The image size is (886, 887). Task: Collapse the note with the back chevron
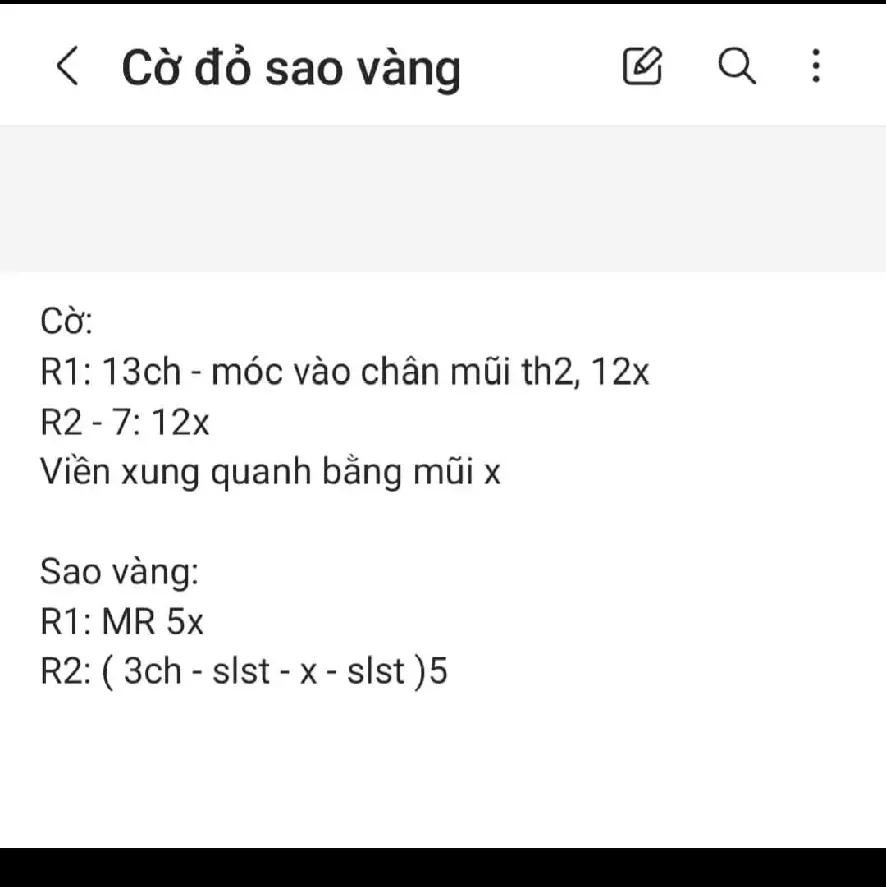click(x=66, y=67)
